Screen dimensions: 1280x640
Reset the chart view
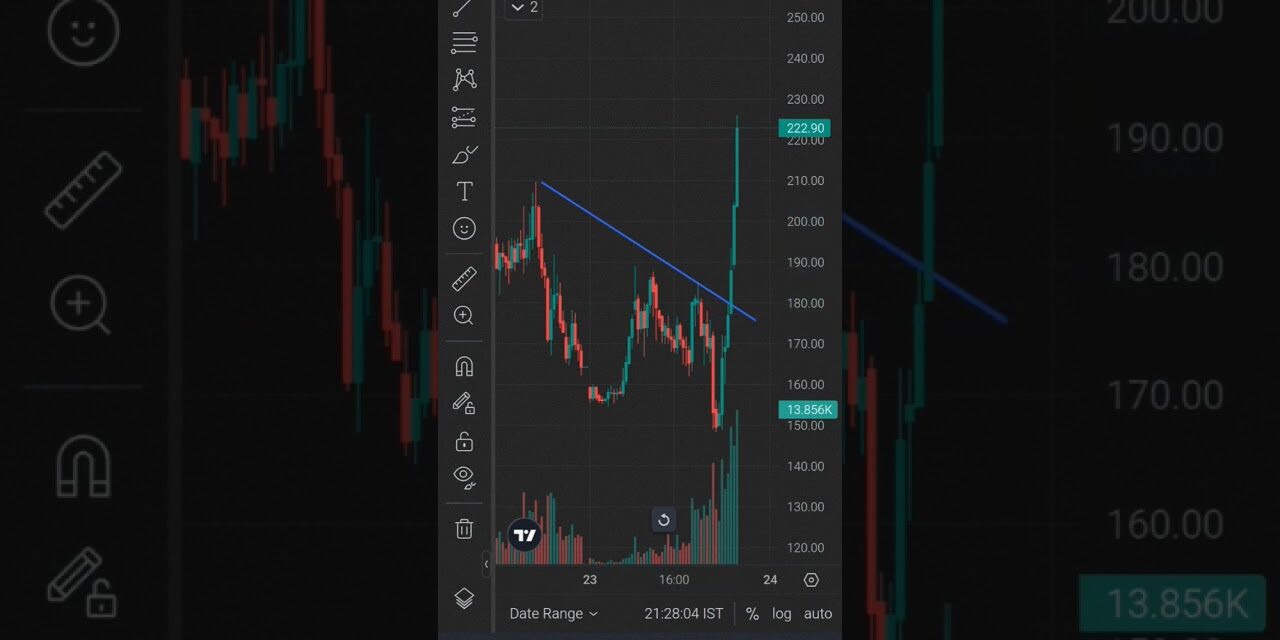(663, 520)
